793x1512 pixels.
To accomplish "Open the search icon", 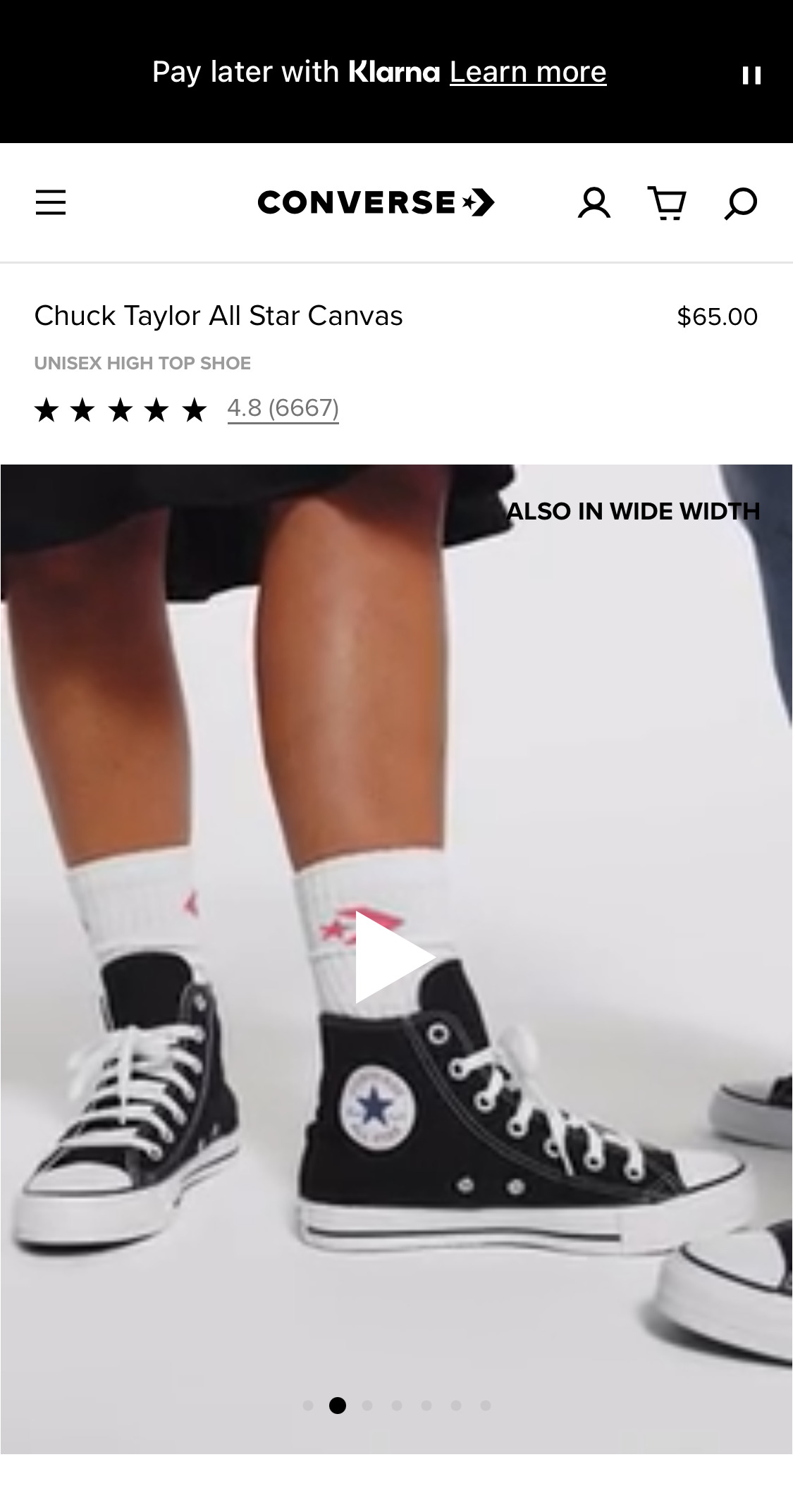I will tap(741, 203).
